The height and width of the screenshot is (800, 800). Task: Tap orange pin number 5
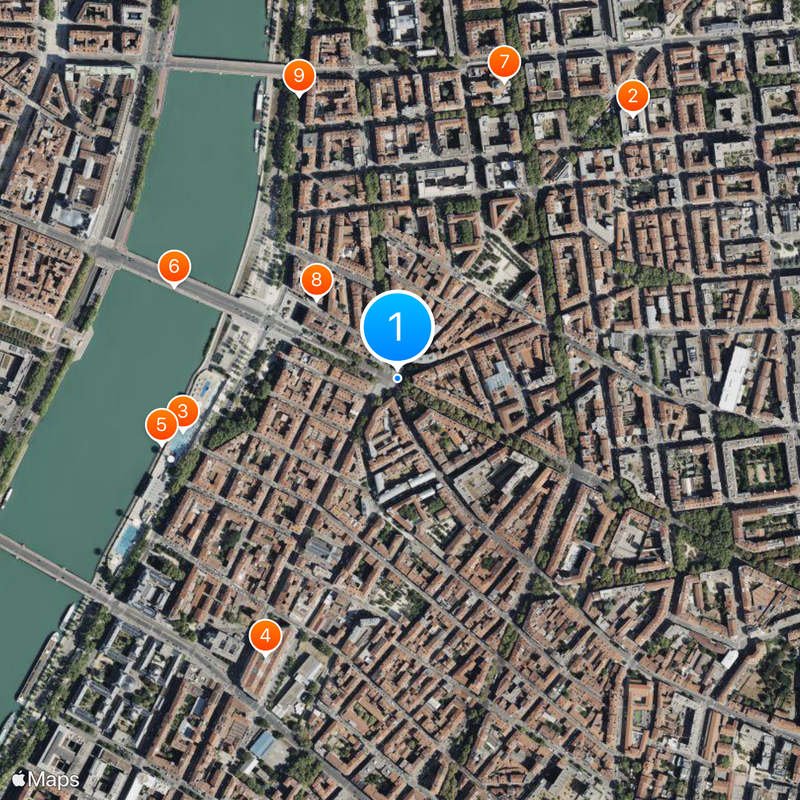tap(160, 424)
